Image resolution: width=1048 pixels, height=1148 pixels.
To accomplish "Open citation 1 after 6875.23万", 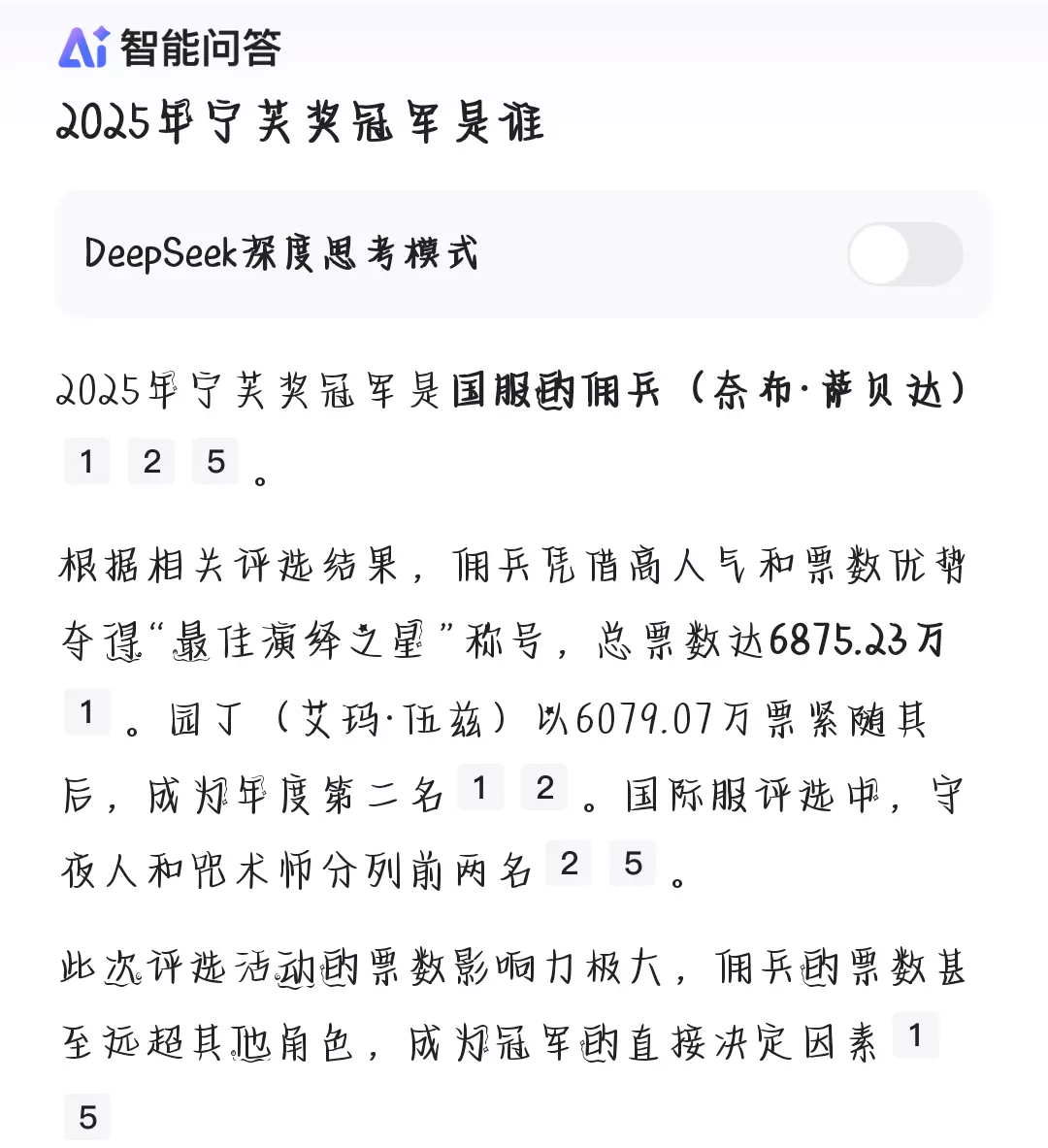I will (87, 711).
